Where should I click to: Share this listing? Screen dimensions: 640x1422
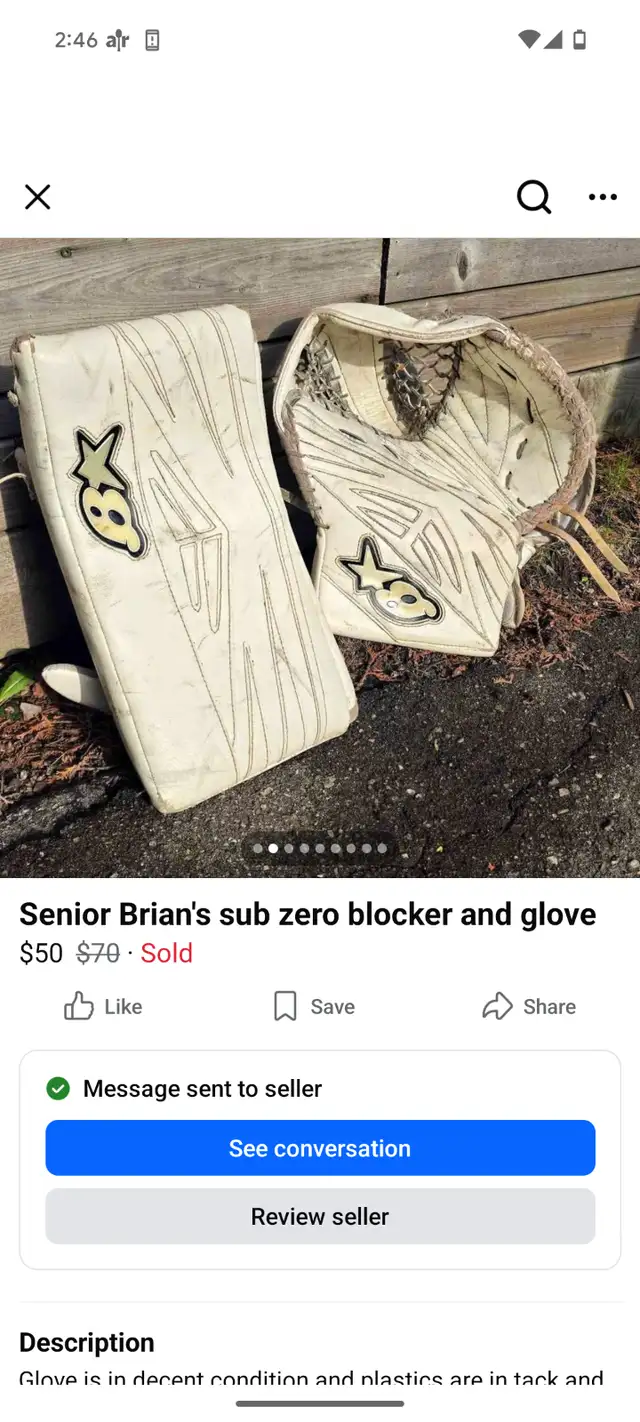(x=529, y=1006)
